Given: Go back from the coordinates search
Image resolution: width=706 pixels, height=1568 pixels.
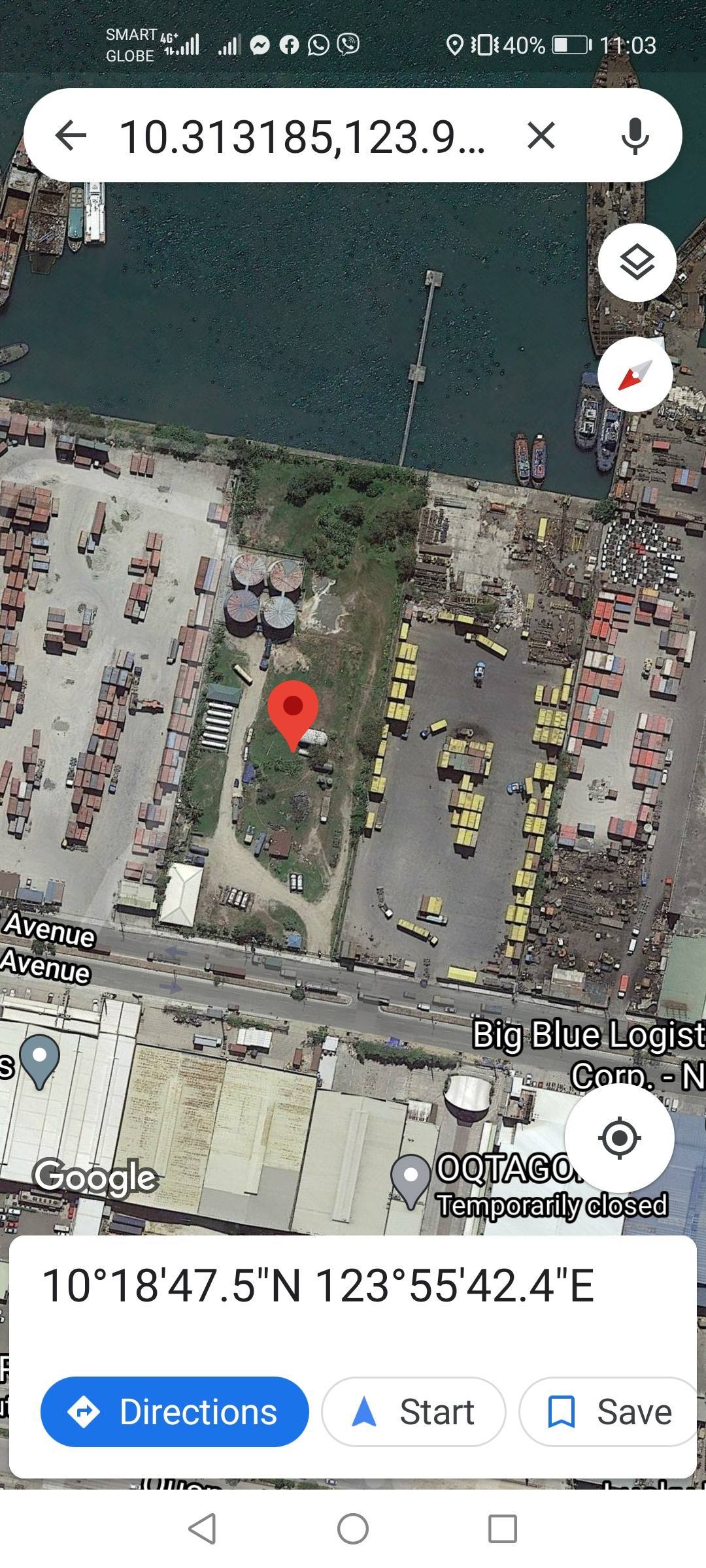Looking at the screenshot, I should (x=71, y=136).
